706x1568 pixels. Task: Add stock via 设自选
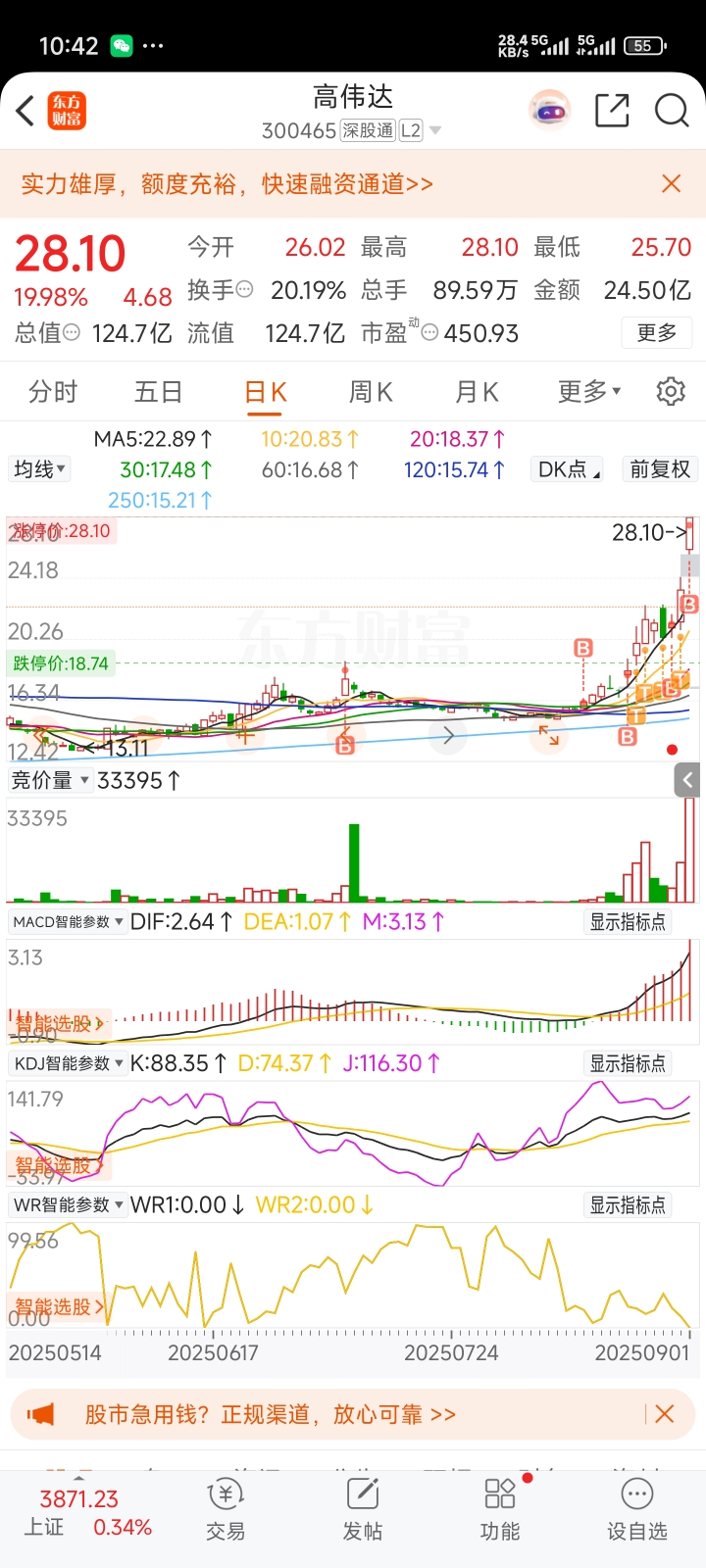coord(637,1509)
